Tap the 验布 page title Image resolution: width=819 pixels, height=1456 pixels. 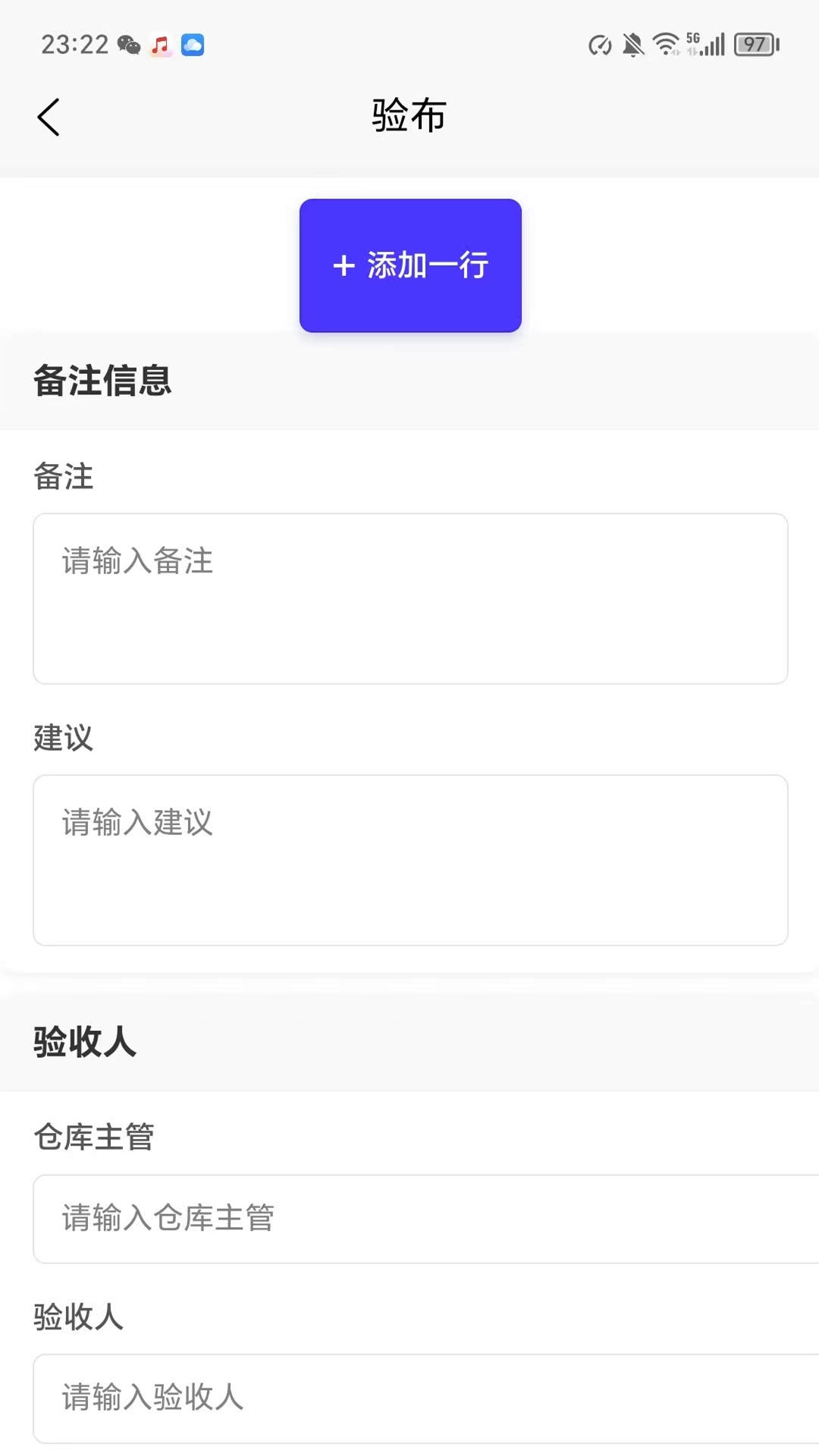click(x=409, y=115)
